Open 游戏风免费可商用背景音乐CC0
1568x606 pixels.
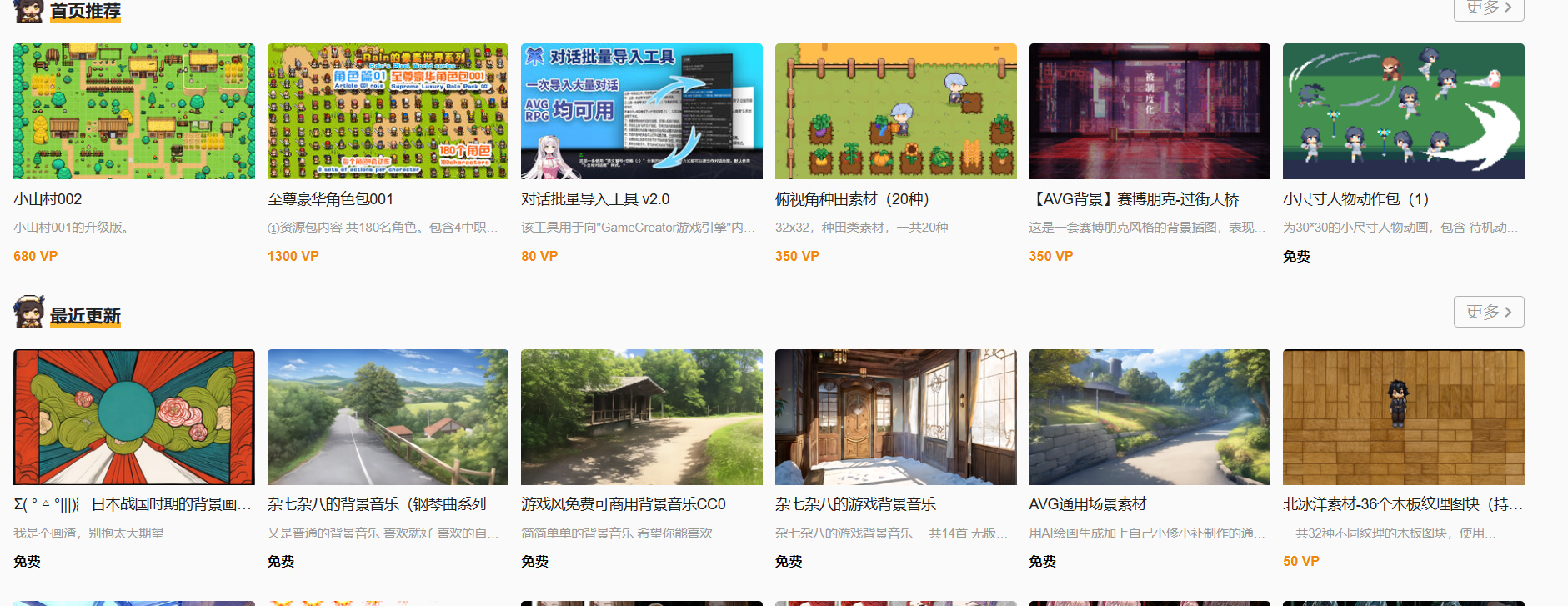point(641,417)
